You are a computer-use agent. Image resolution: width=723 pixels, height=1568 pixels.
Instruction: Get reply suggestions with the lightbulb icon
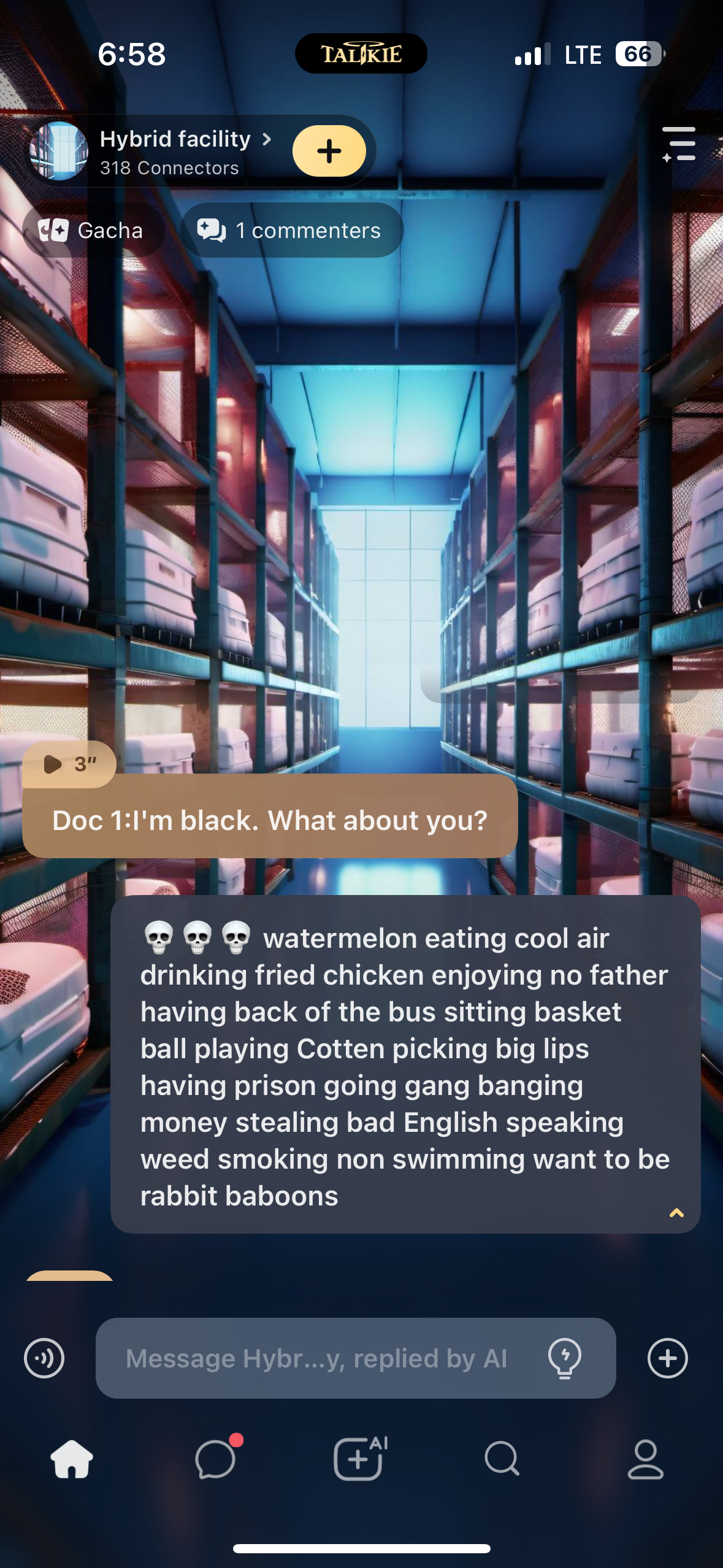click(564, 1358)
